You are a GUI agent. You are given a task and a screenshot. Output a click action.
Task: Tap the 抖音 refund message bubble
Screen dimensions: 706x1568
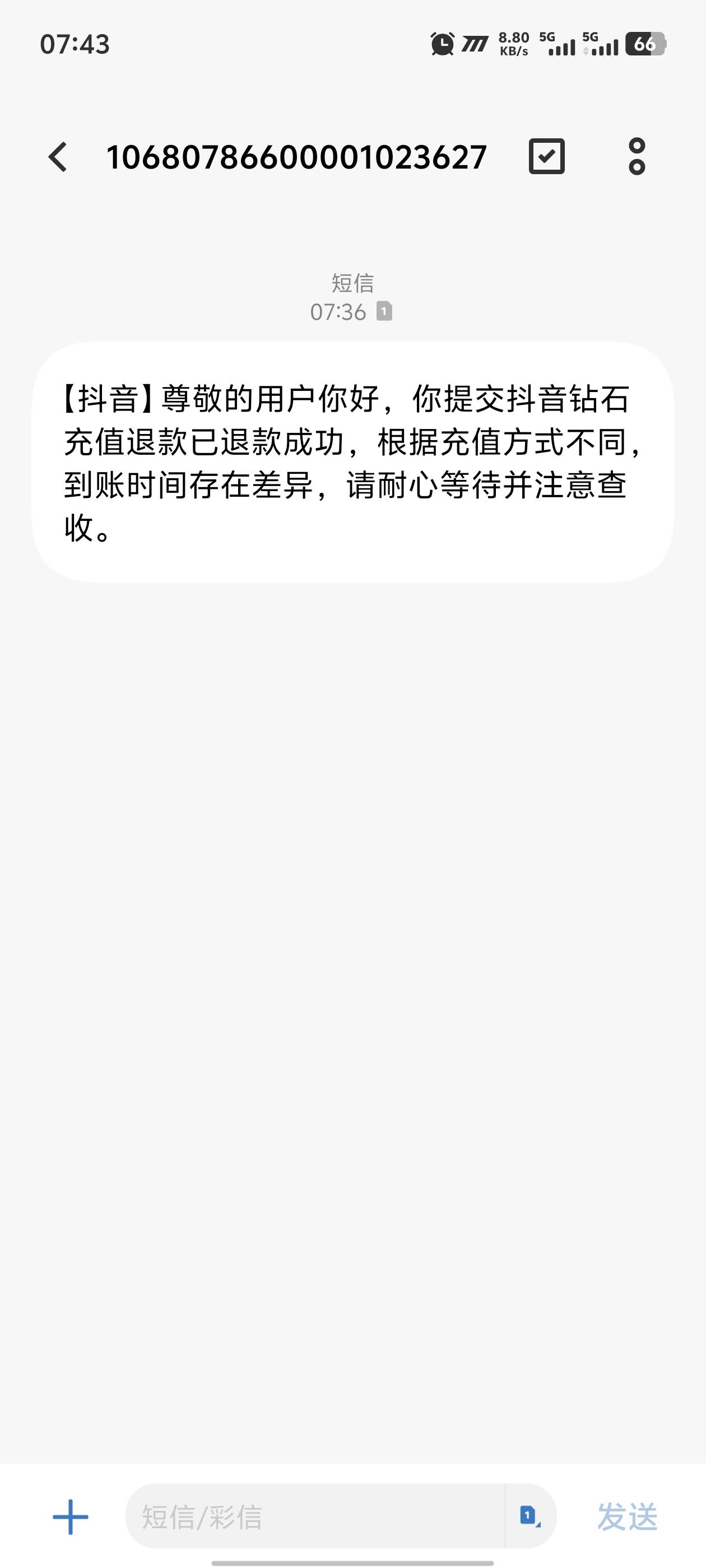point(352,462)
